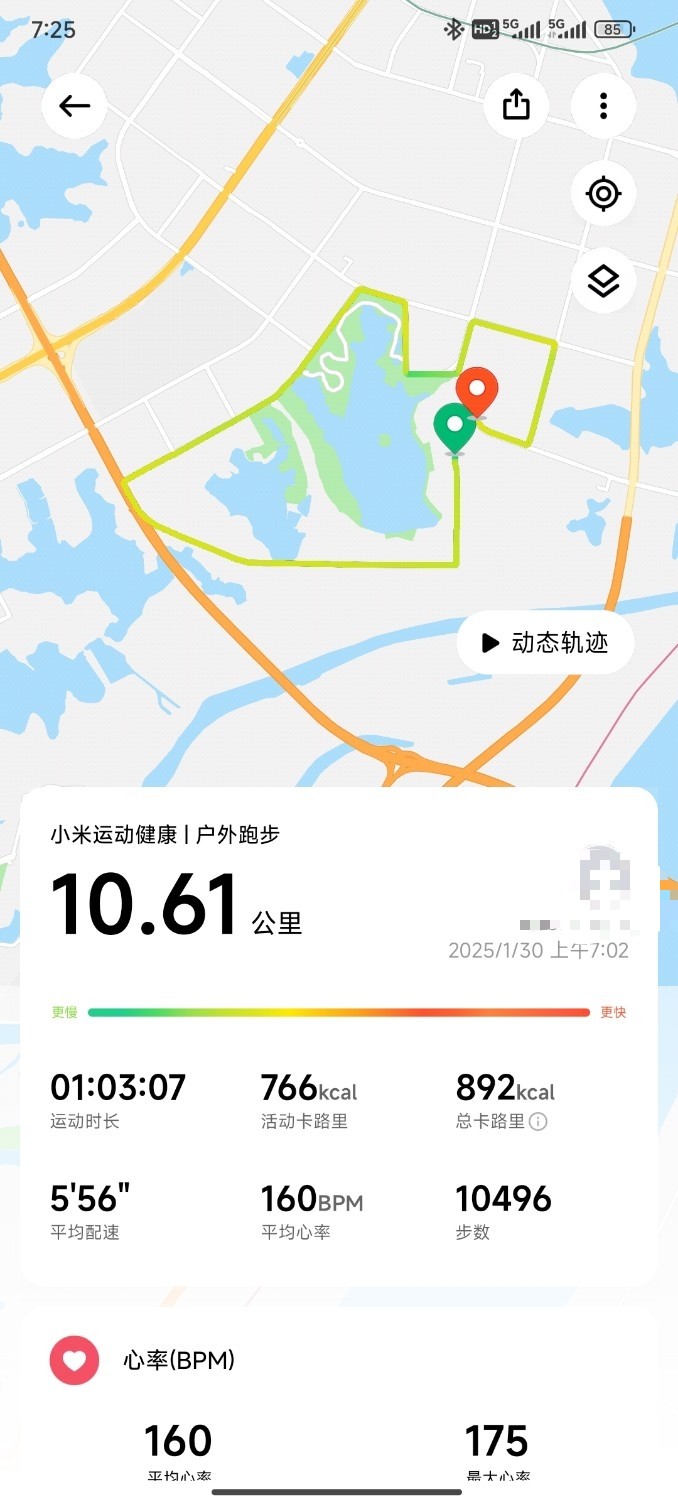Share this running workout record

pyautogui.click(x=516, y=106)
